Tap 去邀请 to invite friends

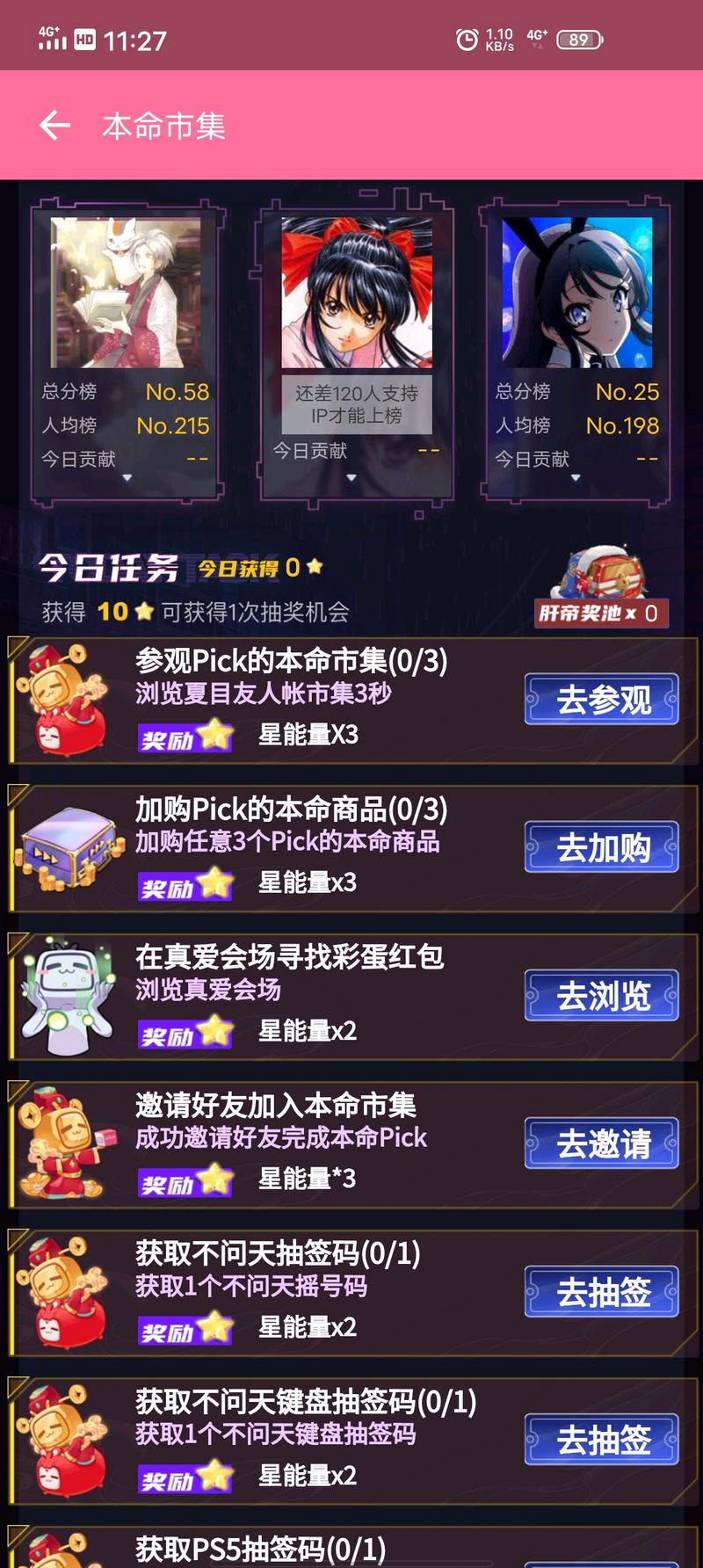point(602,1143)
